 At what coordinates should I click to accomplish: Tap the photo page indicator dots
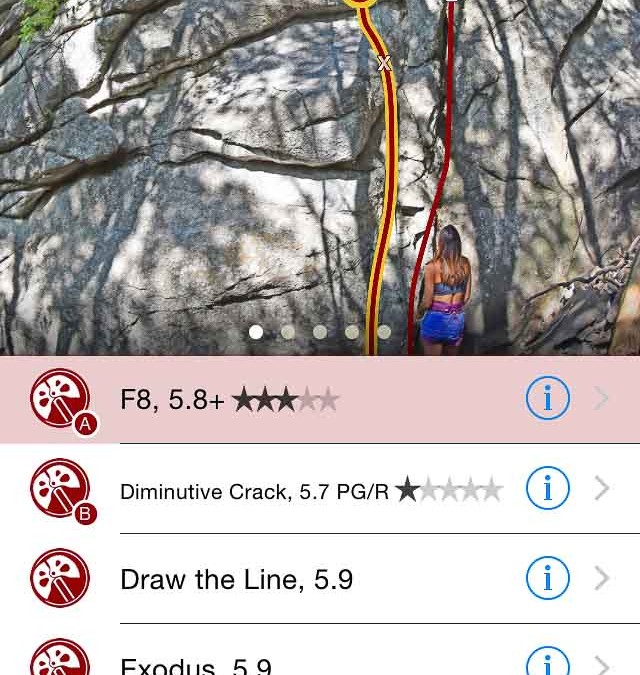[320, 332]
